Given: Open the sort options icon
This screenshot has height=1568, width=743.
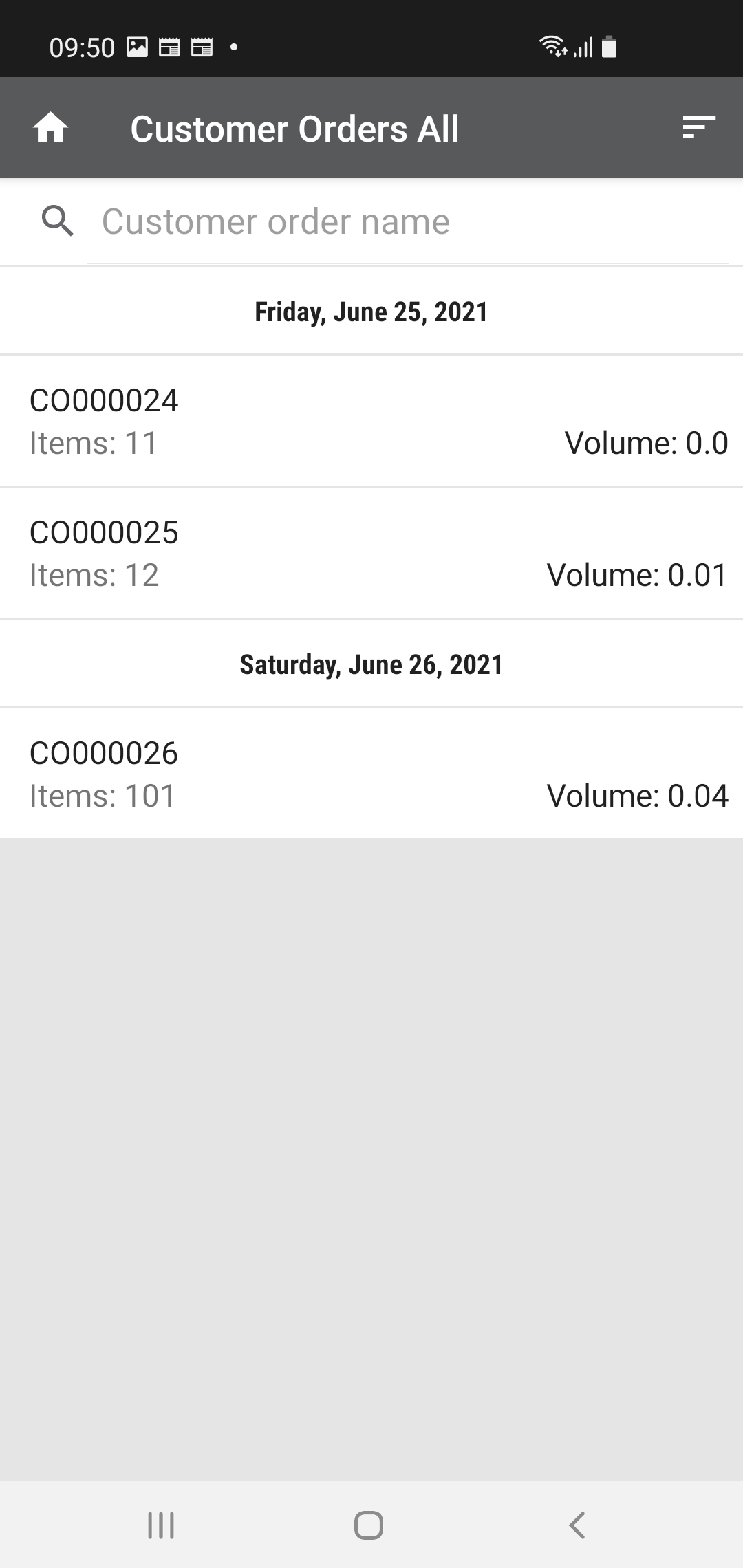Looking at the screenshot, I should (x=698, y=127).
